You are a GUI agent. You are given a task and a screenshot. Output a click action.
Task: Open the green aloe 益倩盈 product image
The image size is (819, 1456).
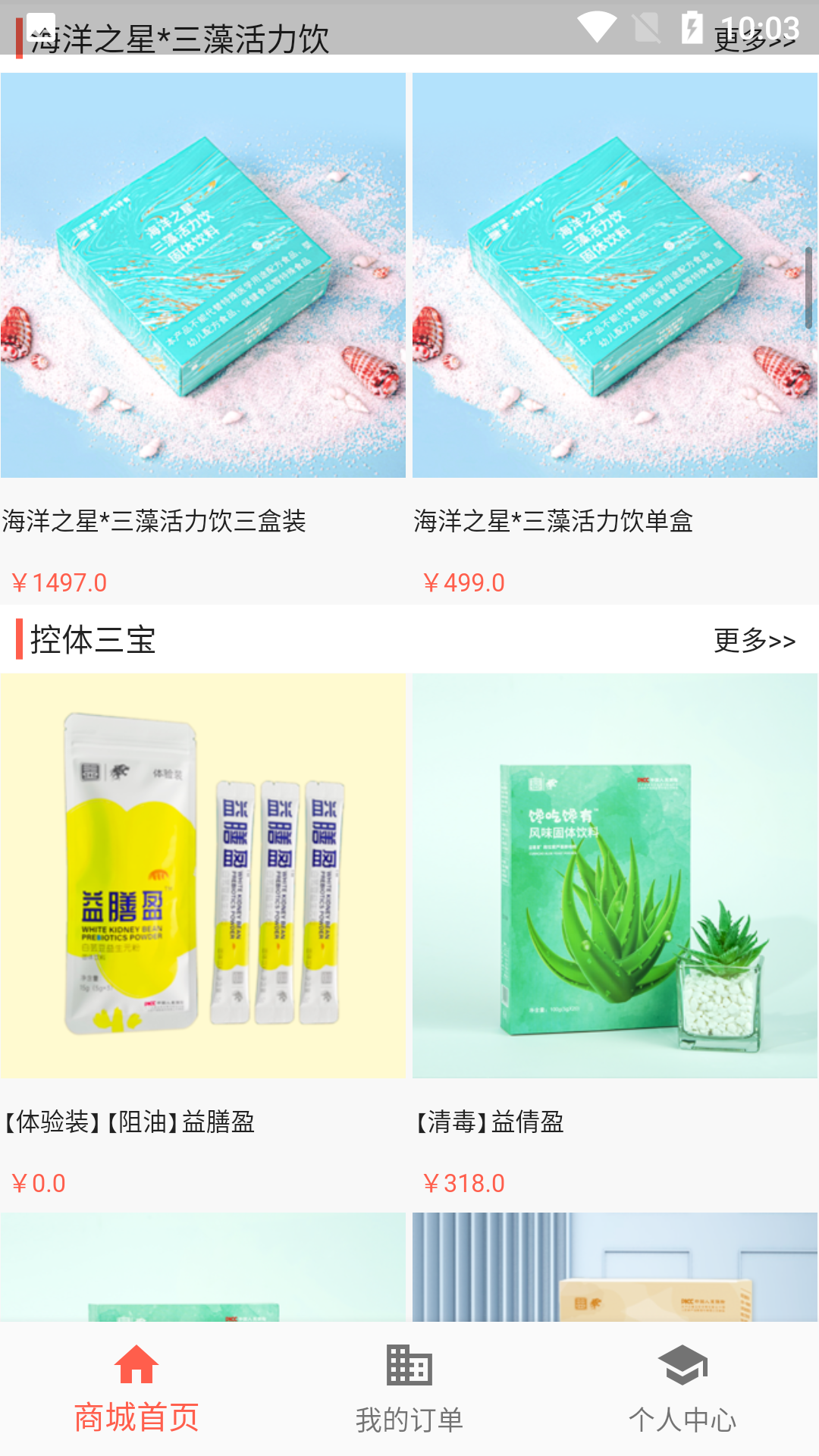click(x=614, y=880)
